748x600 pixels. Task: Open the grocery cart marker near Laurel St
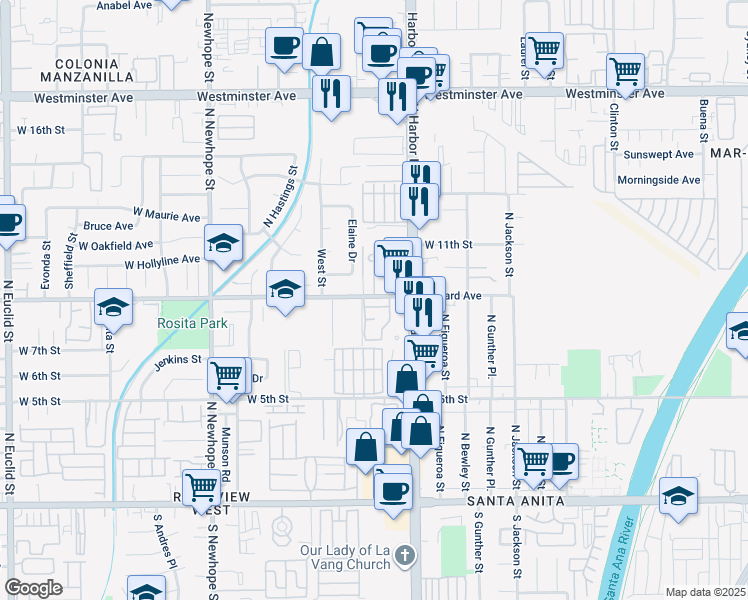pos(544,48)
